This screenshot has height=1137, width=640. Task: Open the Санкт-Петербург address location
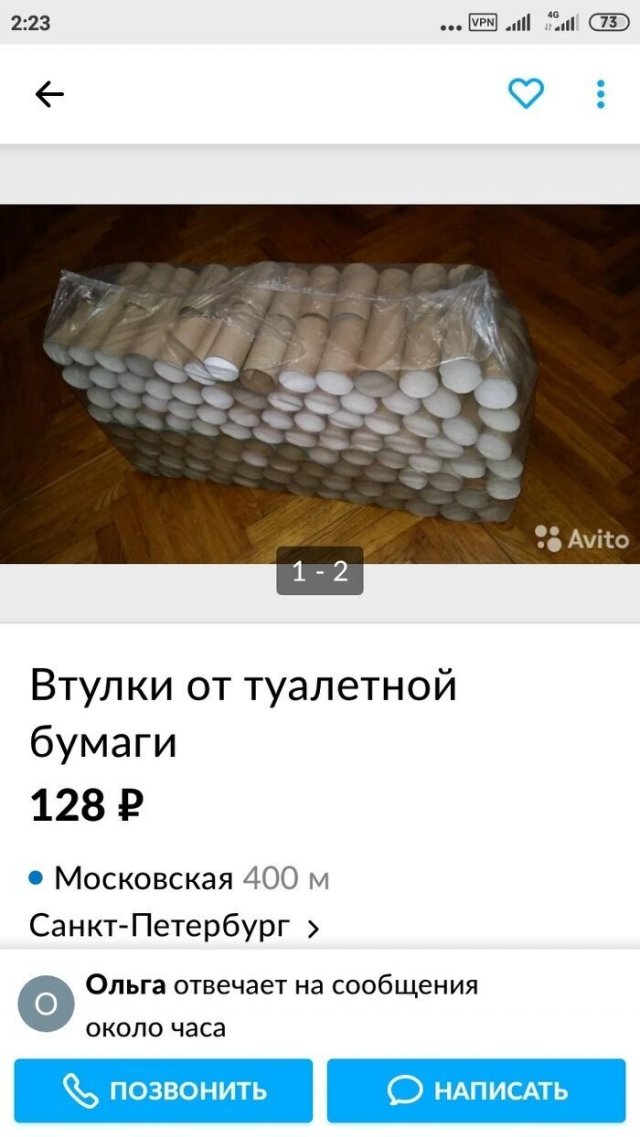[175, 926]
